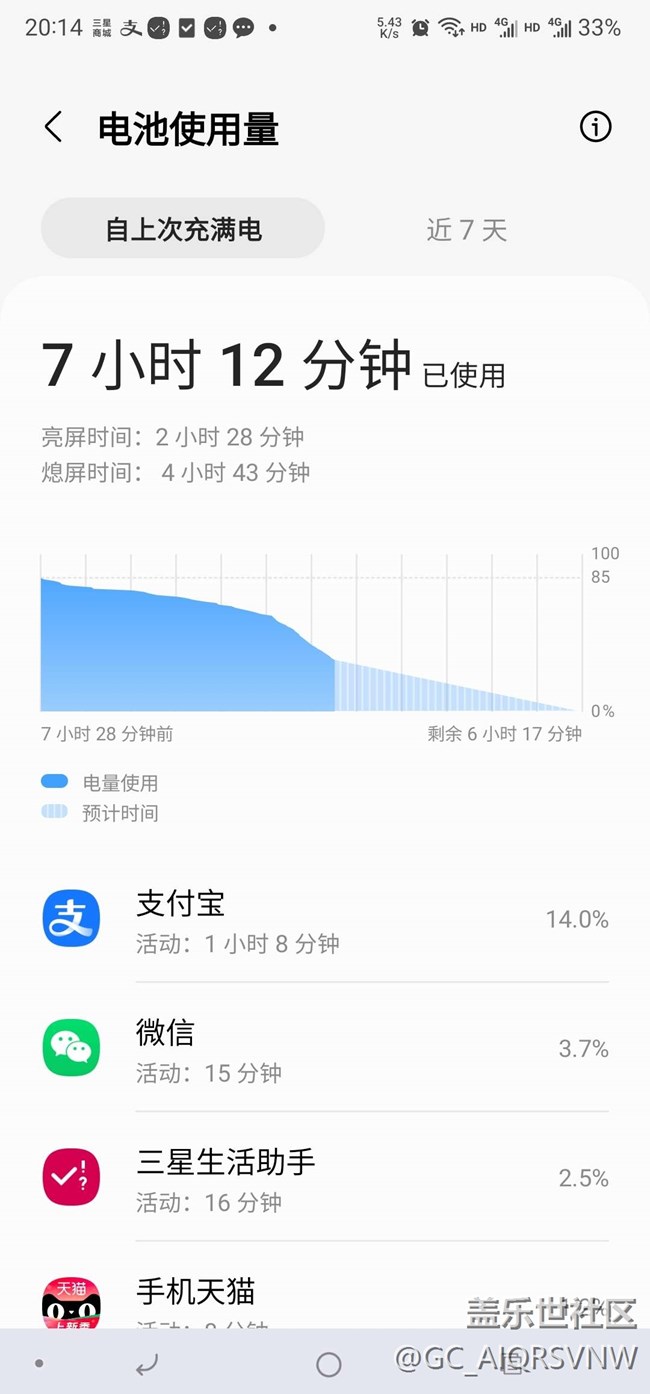Open 三星生活助手 battery usage details

pyautogui.click(x=325, y=1177)
